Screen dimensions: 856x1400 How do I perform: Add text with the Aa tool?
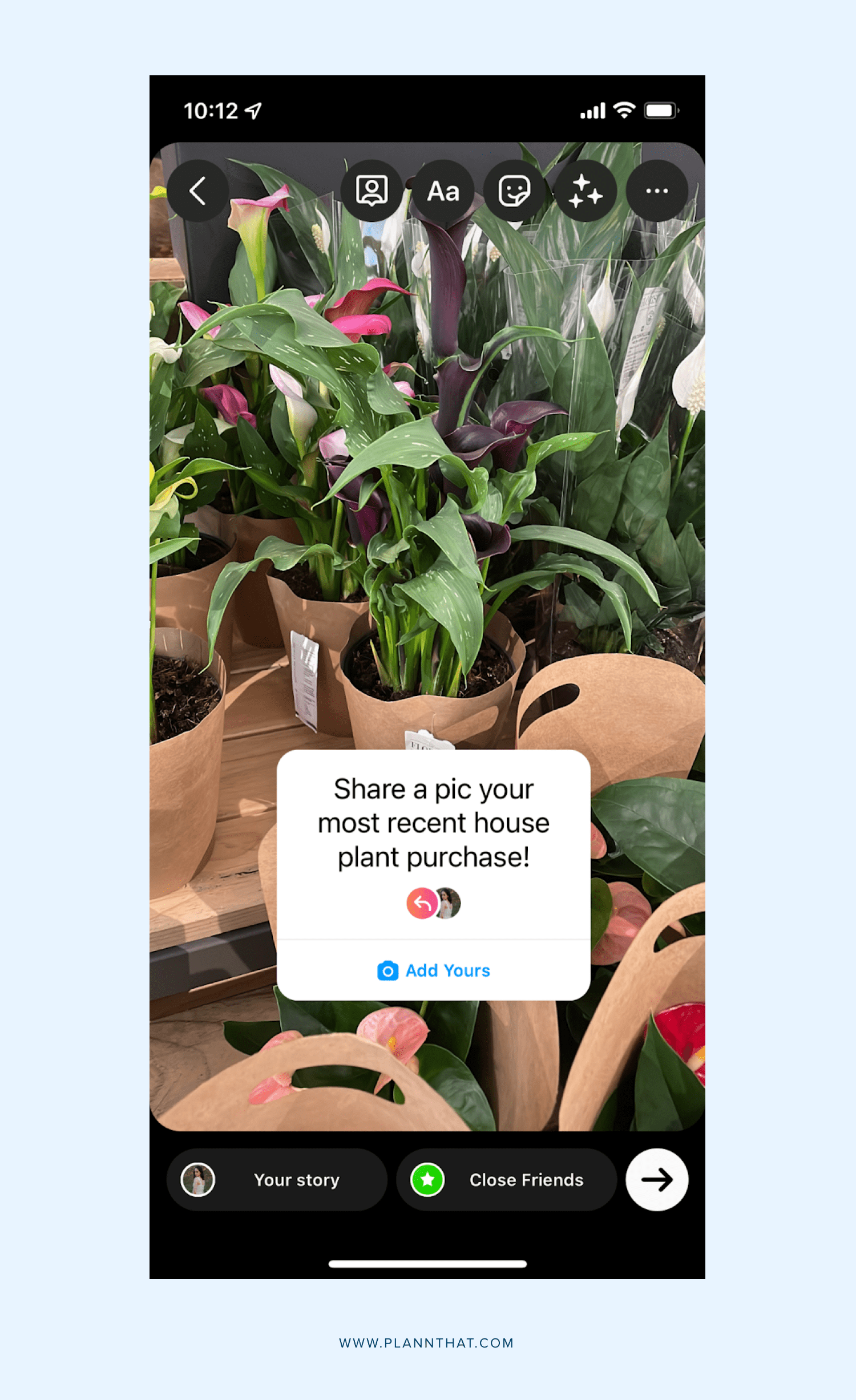pyautogui.click(x=443, y=191)
